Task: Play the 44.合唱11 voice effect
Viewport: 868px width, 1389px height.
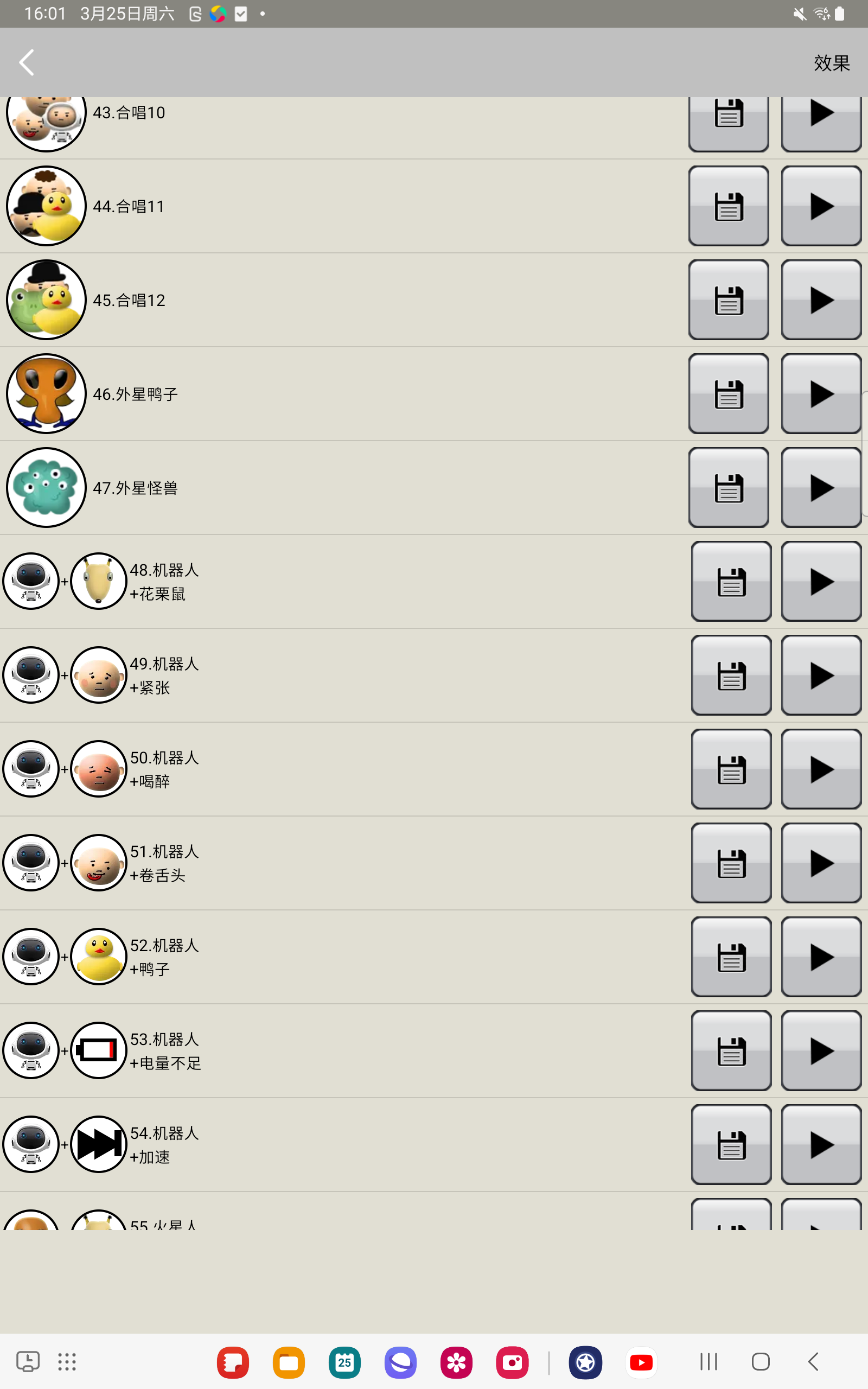Action: (x=821, y=206)
